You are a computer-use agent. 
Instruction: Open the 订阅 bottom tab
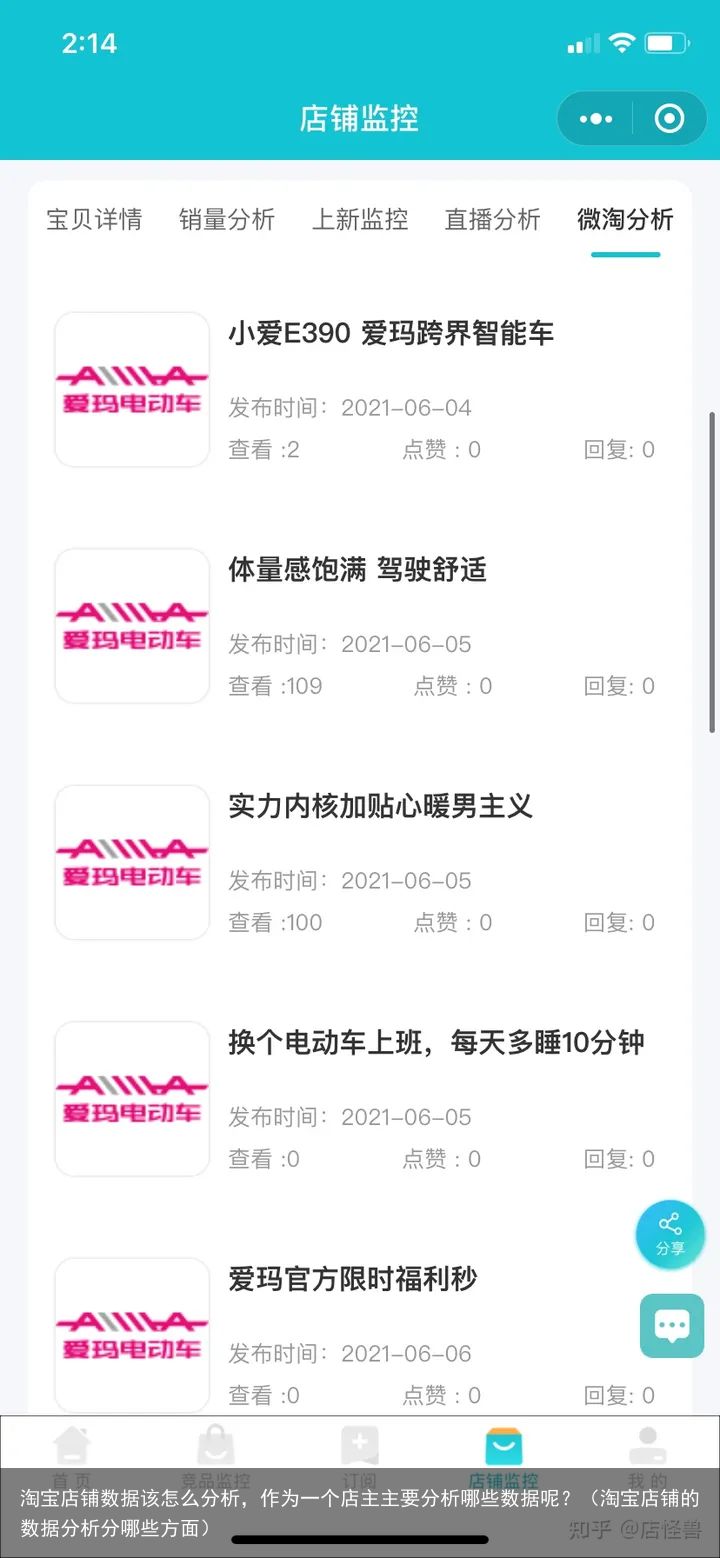click(360, 1459)
